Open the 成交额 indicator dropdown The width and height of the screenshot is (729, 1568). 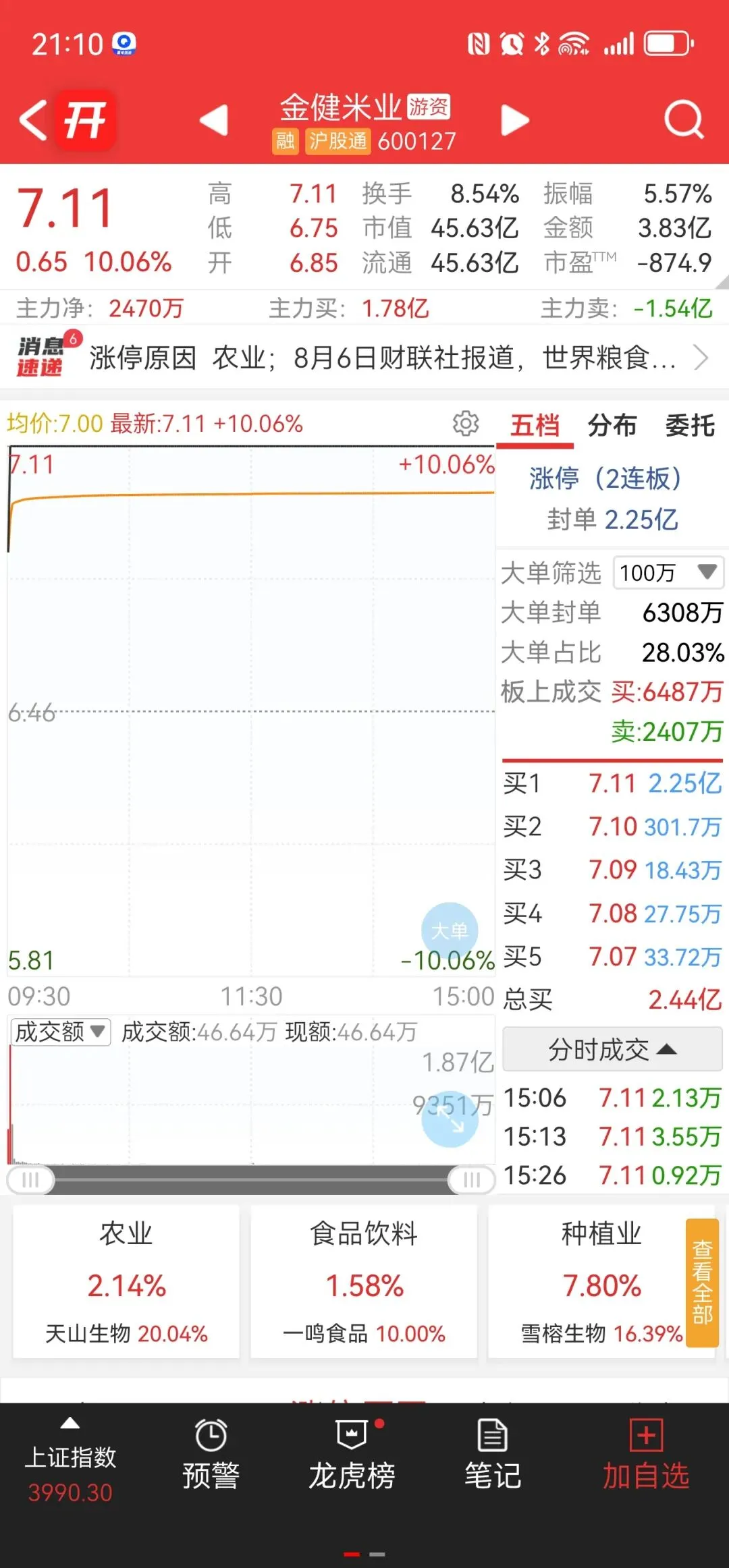click(61, 1032)
